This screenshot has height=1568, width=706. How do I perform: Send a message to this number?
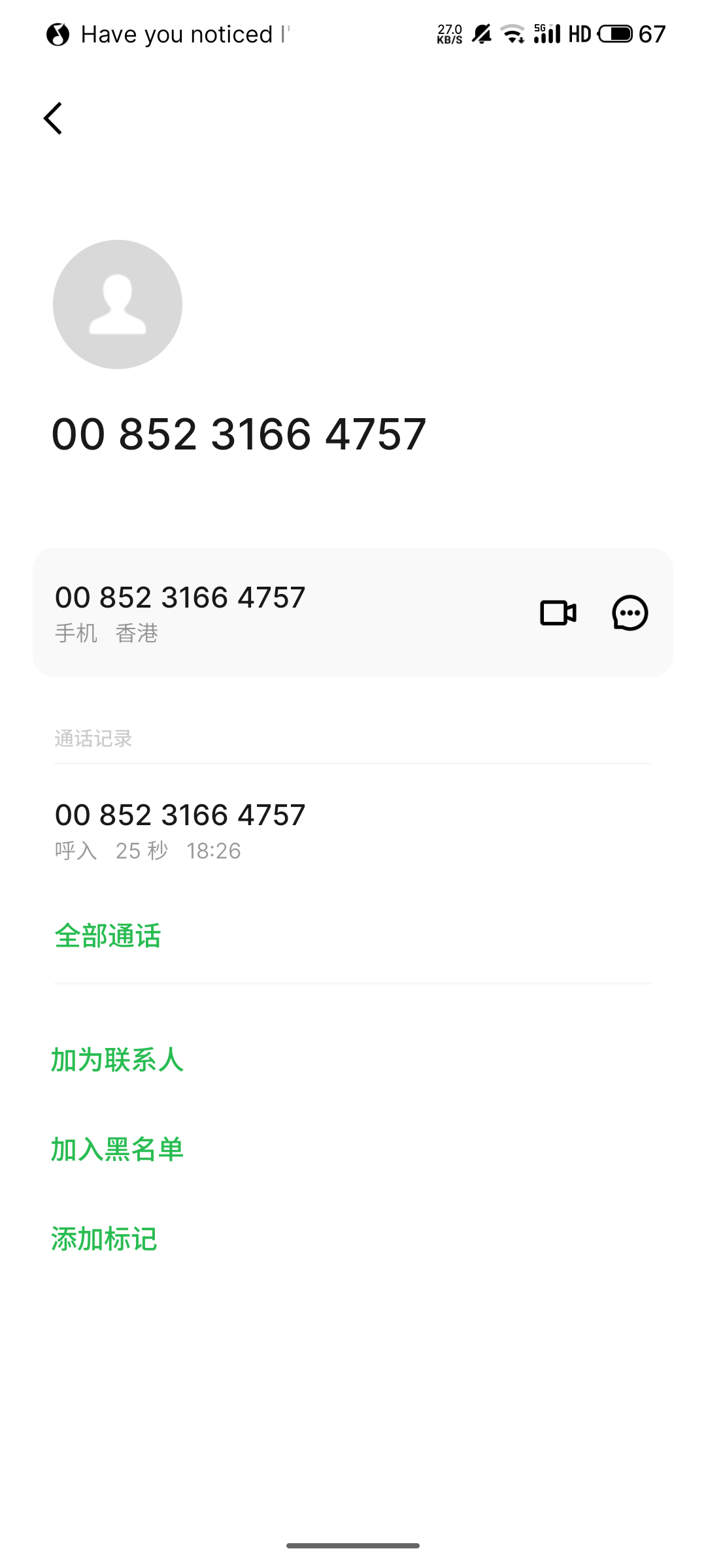[630, 613]
